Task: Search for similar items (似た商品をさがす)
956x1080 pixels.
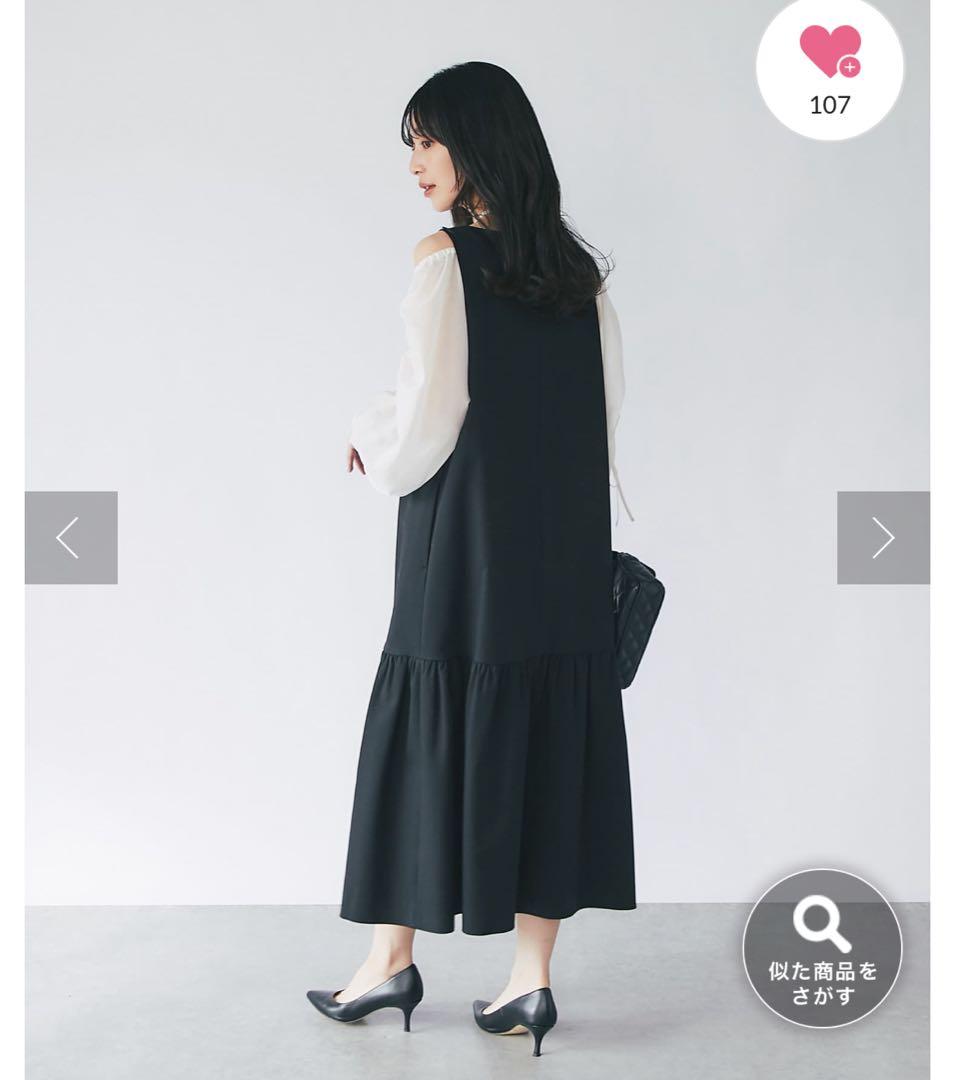Action: (x=822, y=947)
